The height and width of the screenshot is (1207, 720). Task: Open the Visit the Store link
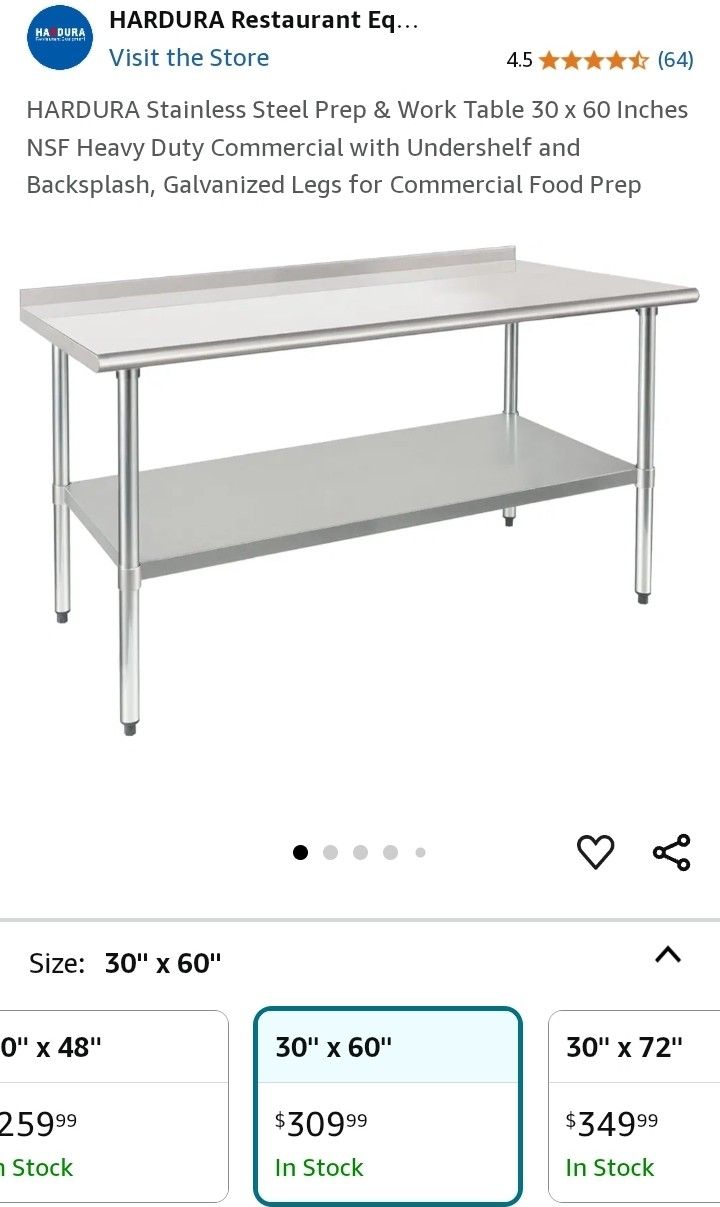(189, 58)
